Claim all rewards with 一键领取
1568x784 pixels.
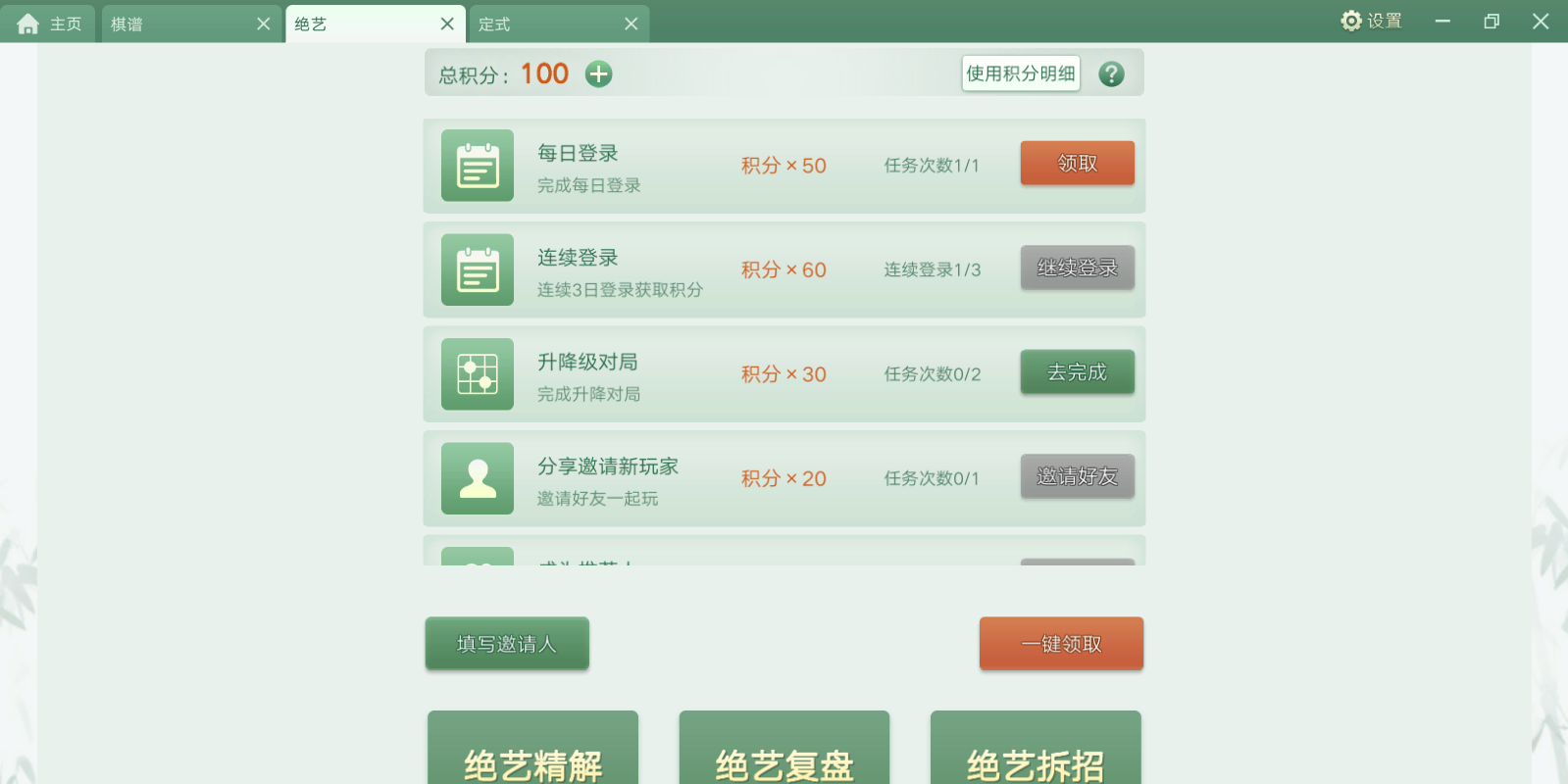[x=1061, y=644]
